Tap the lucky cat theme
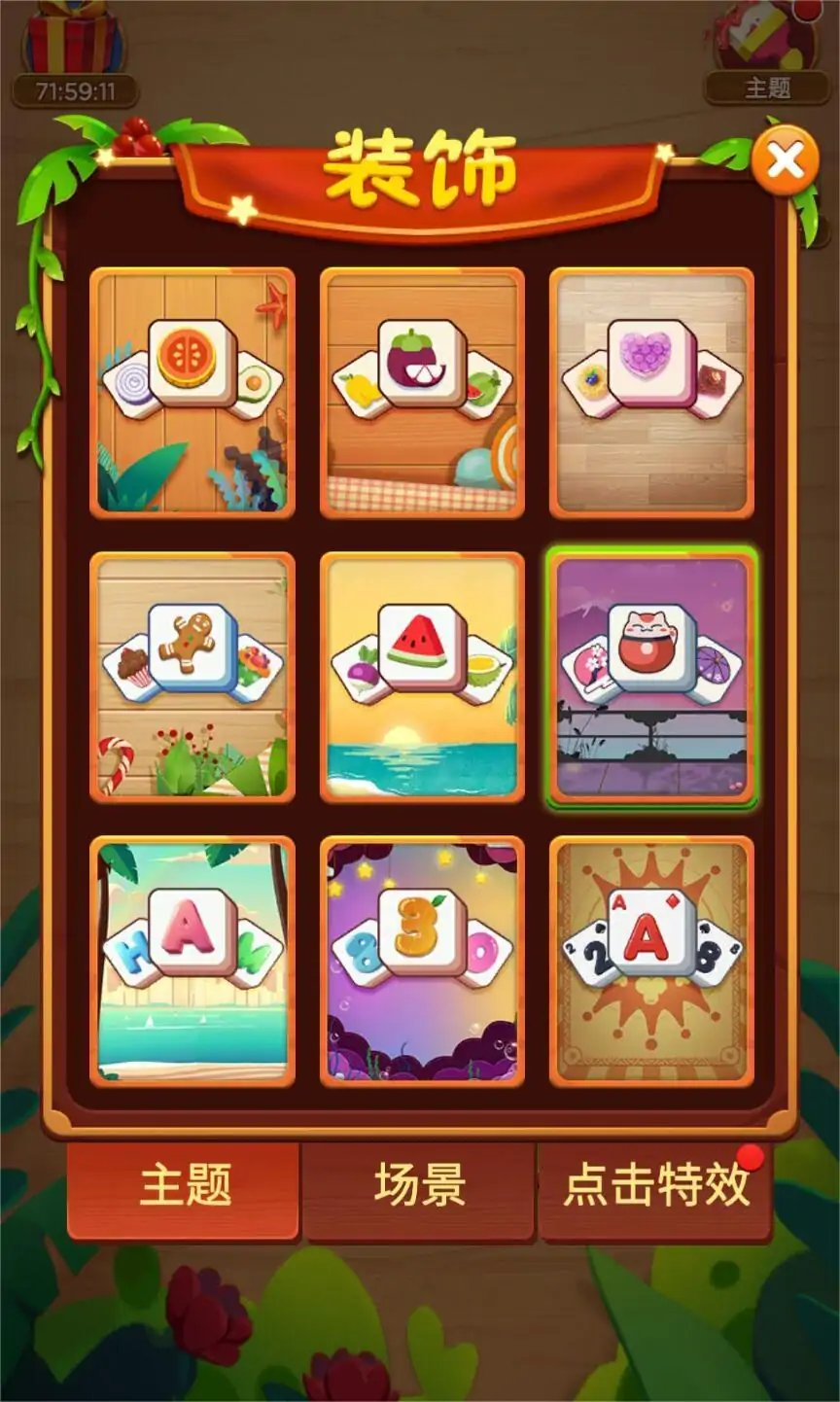Viewport: 840px width, 1402px height. pos(651,677)
